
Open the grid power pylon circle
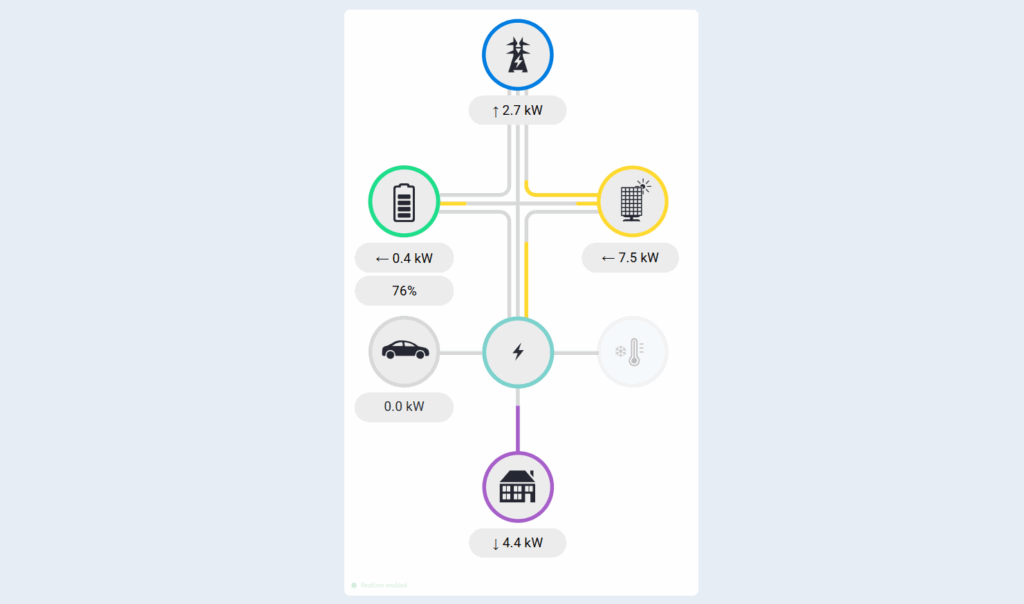517,55
